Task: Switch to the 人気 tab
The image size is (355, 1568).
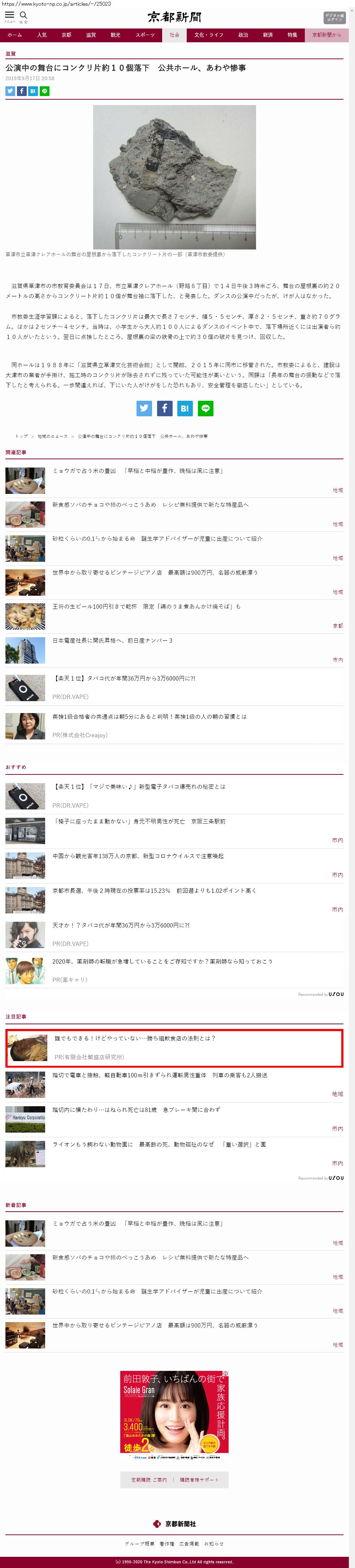Action: [x=42, y=35]
